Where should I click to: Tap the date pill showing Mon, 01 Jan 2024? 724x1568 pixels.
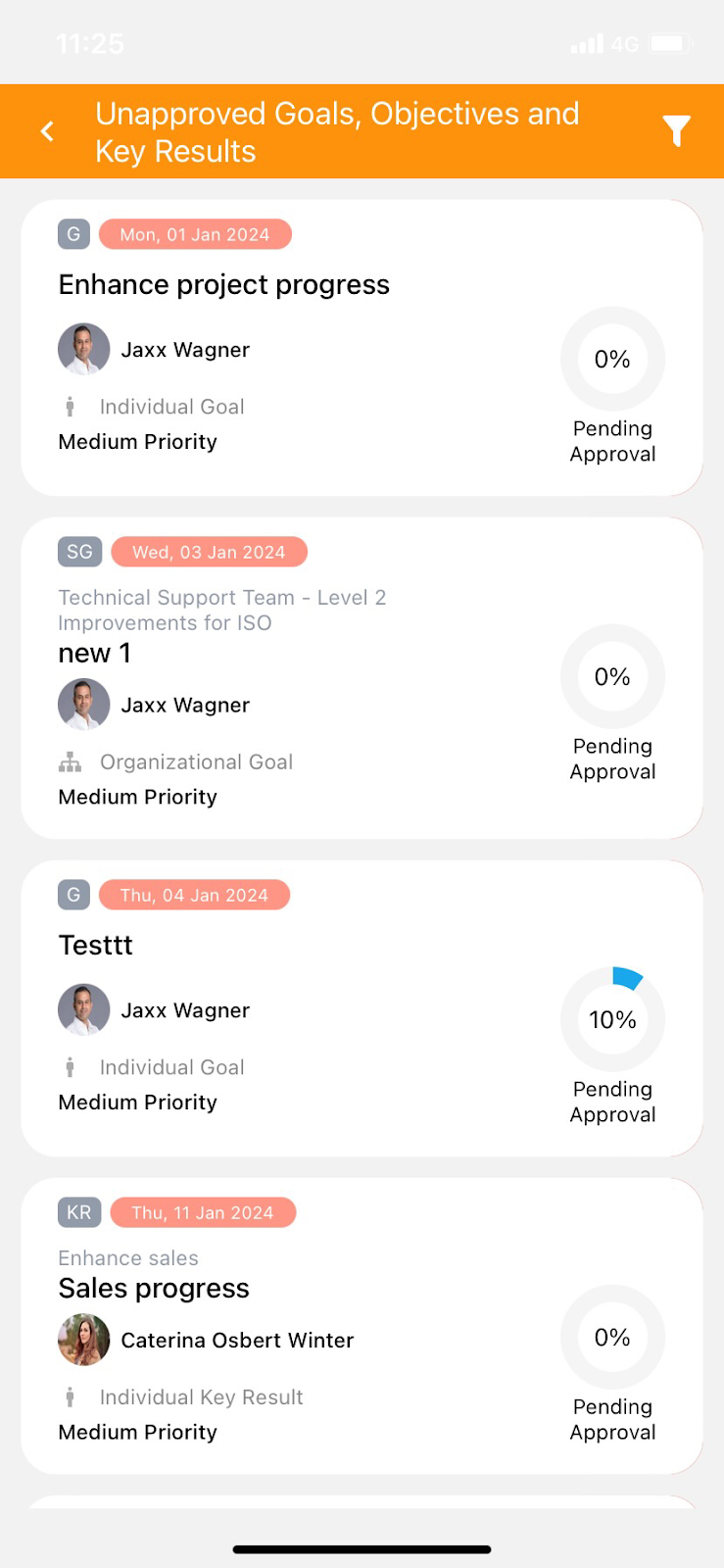(195, 234)
